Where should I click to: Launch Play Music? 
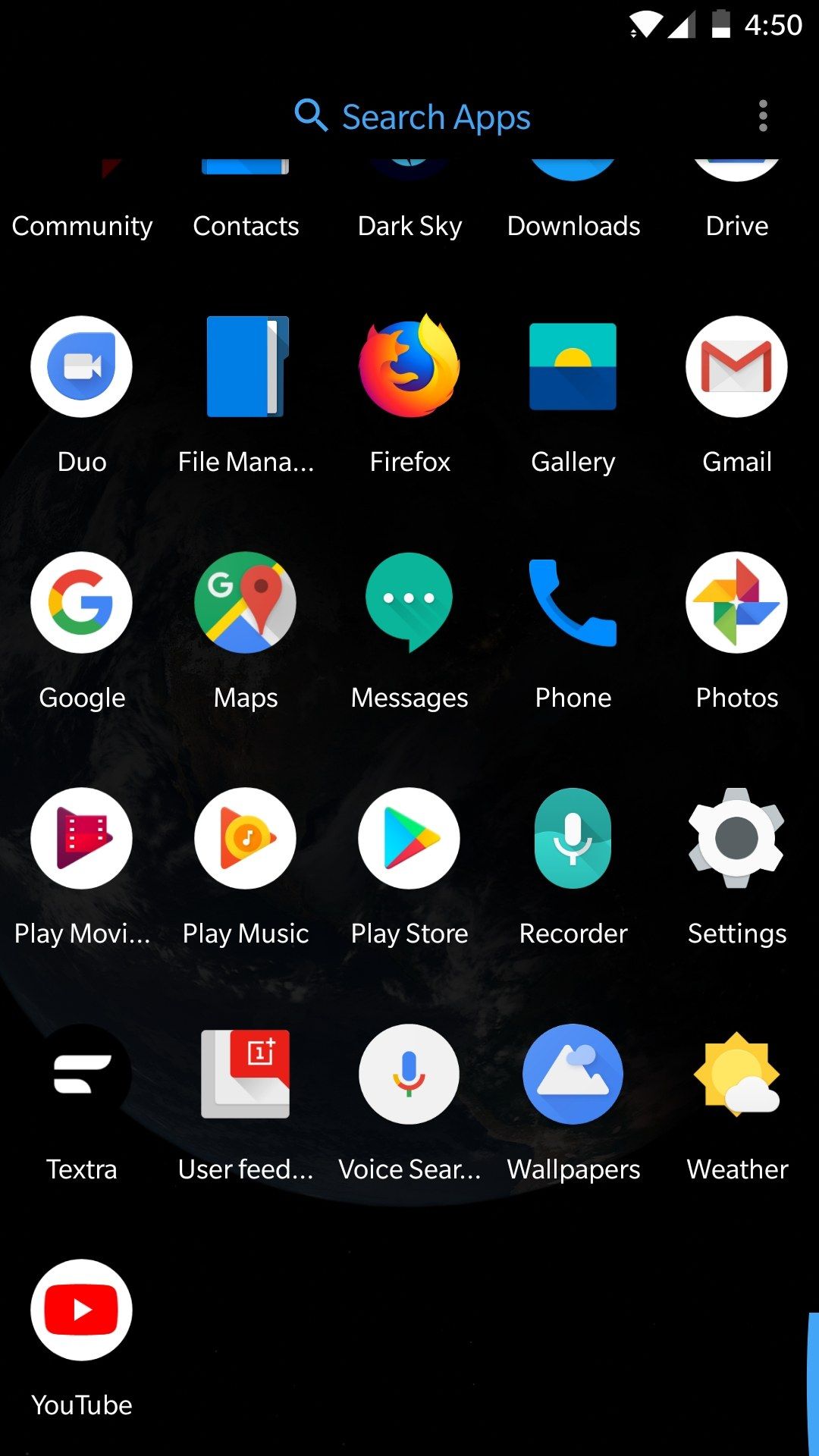click(245, 838)
